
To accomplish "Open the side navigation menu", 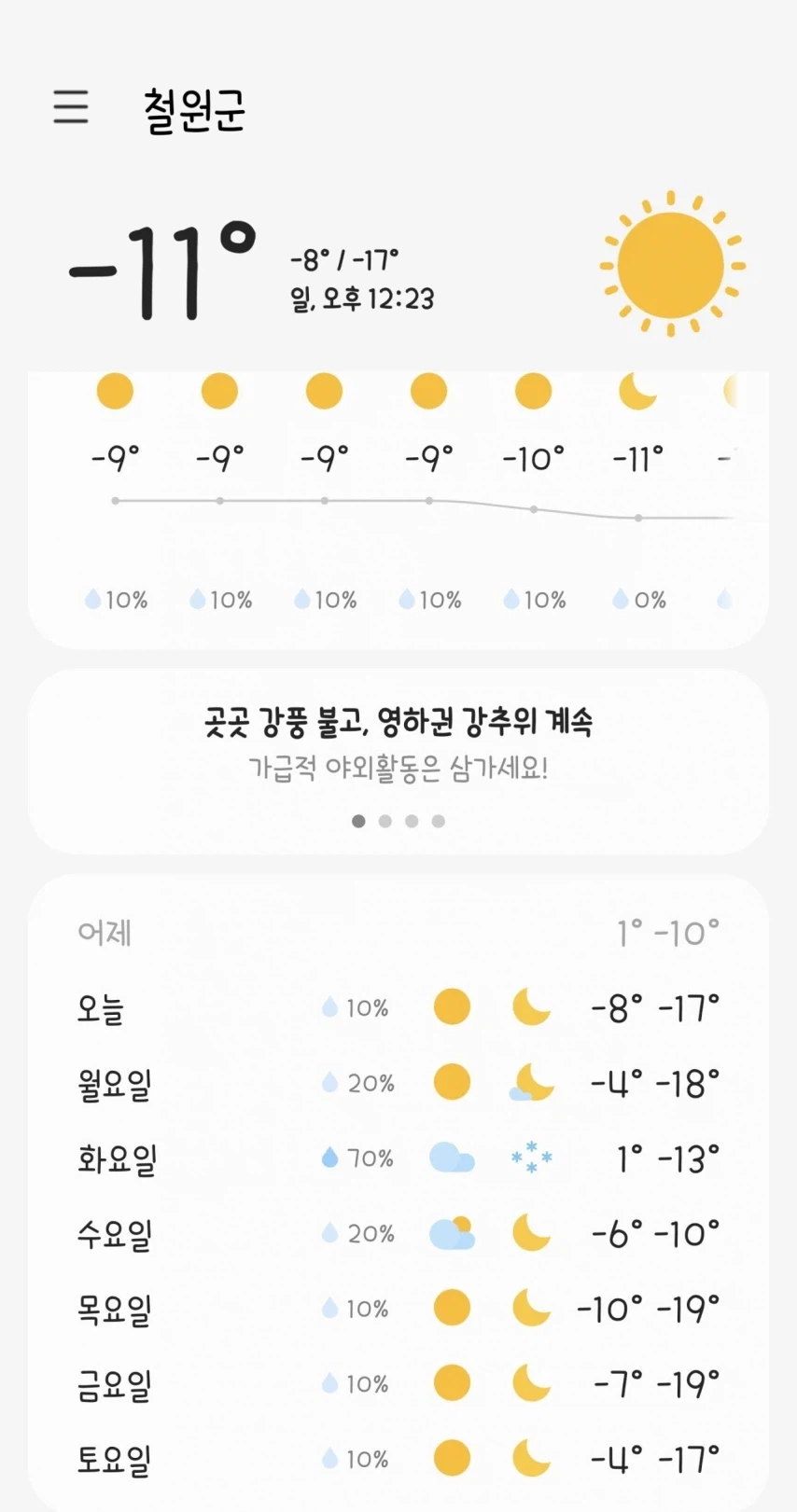I will 71,107.
